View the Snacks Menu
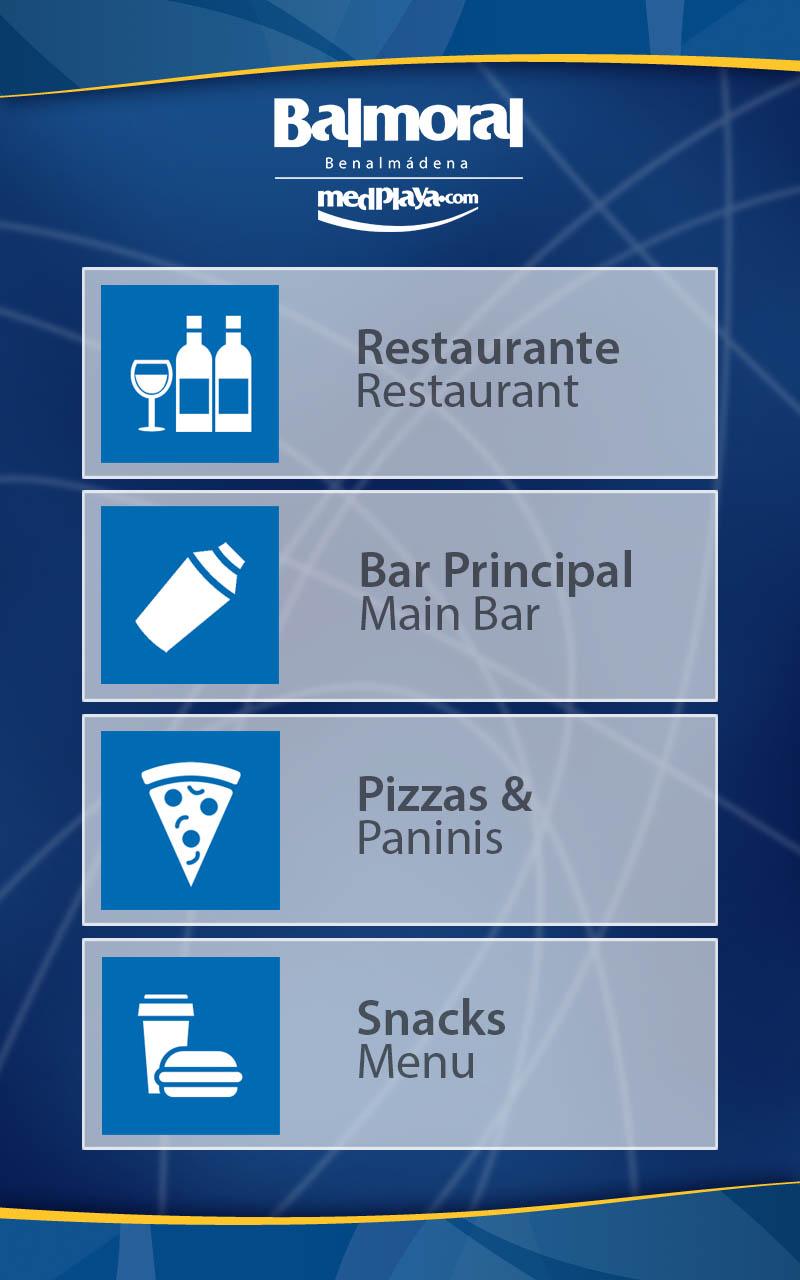The image size is (800, 1280). click(x=400, y=1044)
